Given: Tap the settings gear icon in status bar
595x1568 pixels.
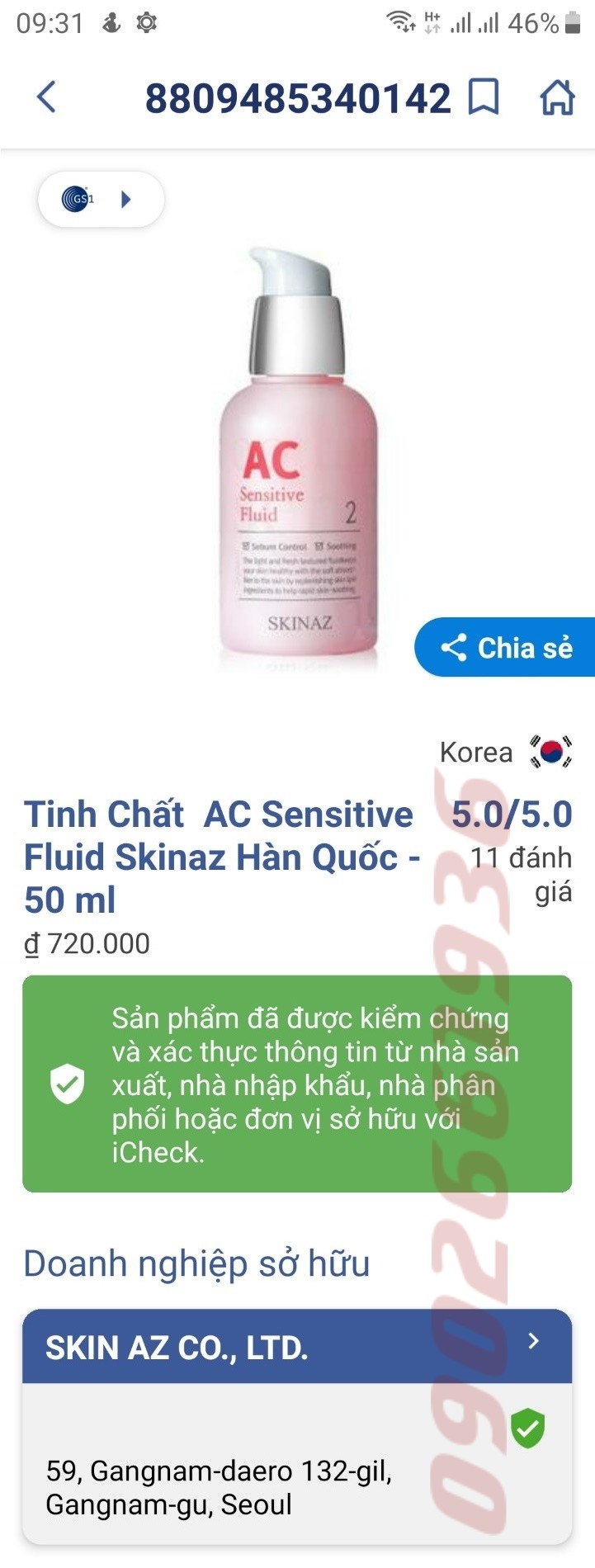Looking at the screenshot, I should click(x=146, y=21).
